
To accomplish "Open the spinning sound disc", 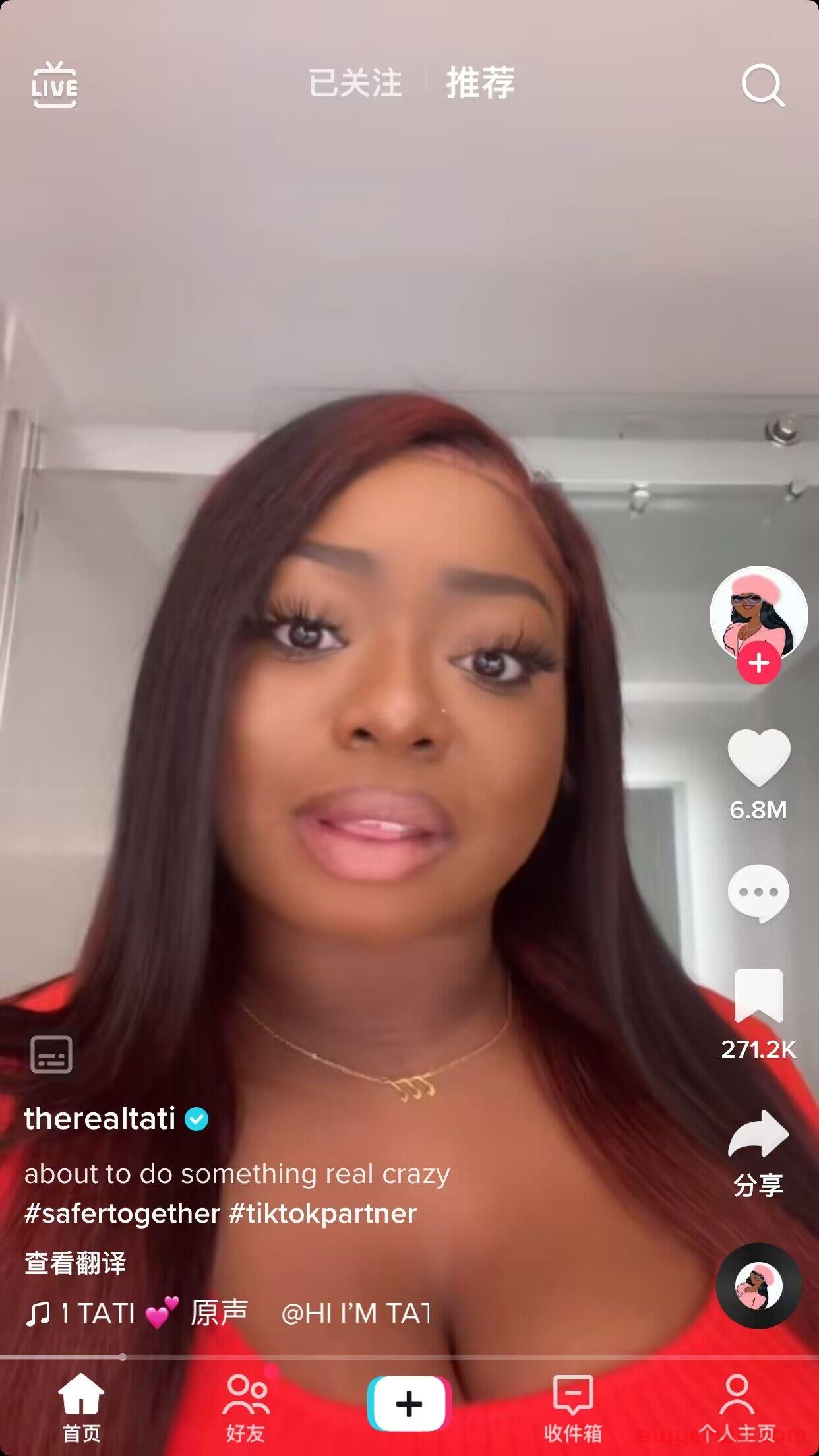I will [758, 1286].
